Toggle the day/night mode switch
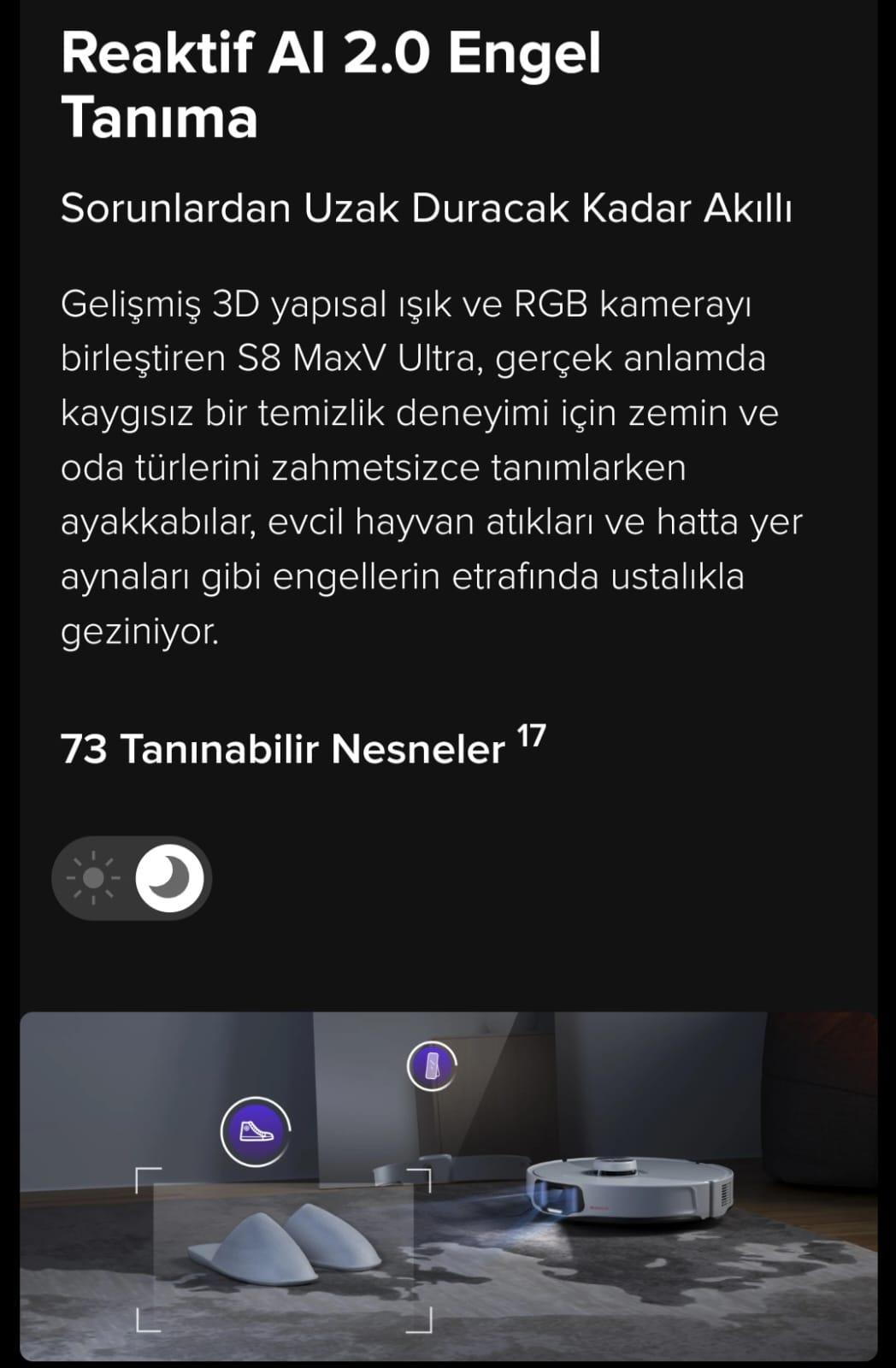Viewport: 896px width, 1368px height. click(132, 878)
